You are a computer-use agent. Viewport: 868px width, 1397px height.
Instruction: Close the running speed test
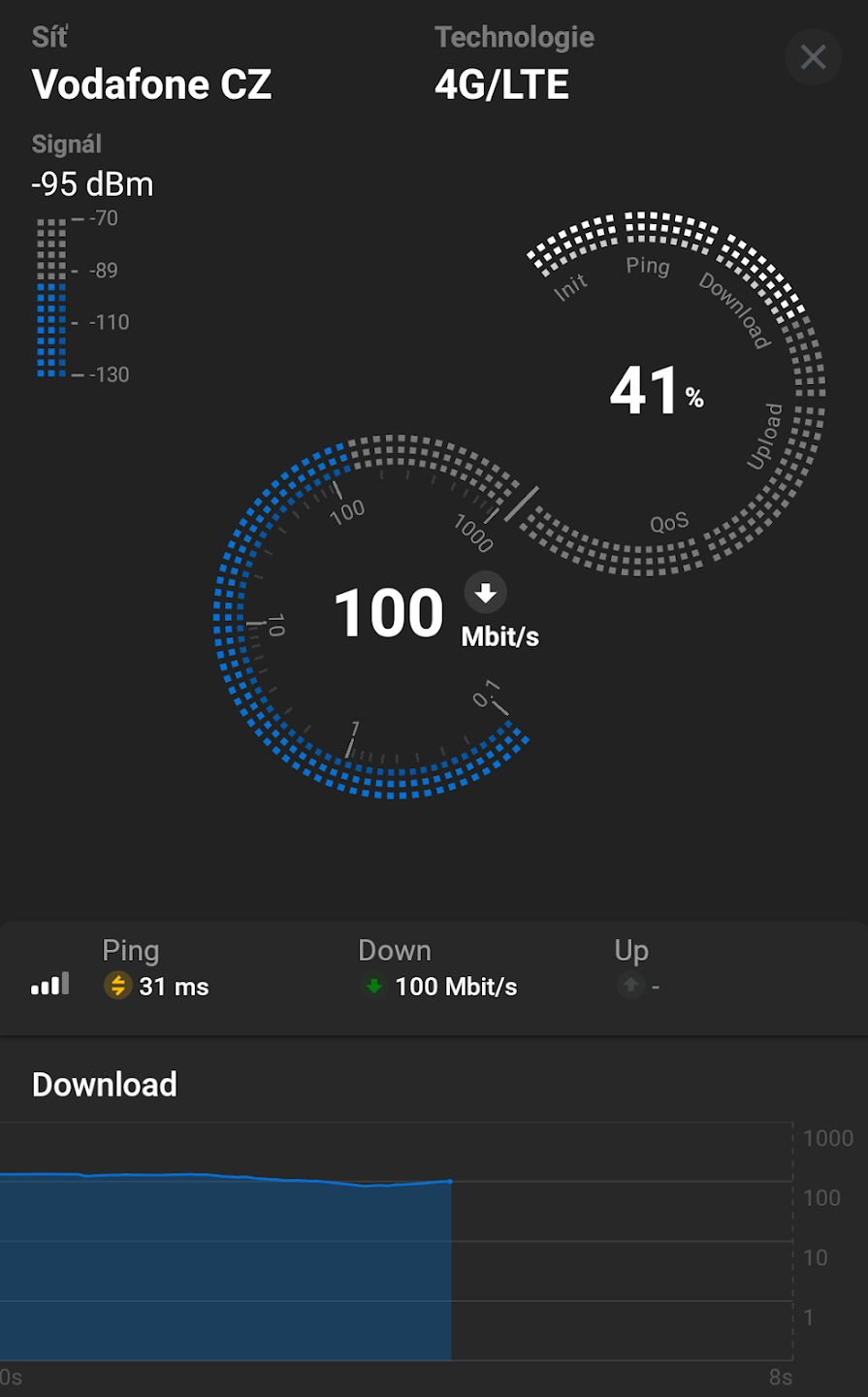[813, 57]
